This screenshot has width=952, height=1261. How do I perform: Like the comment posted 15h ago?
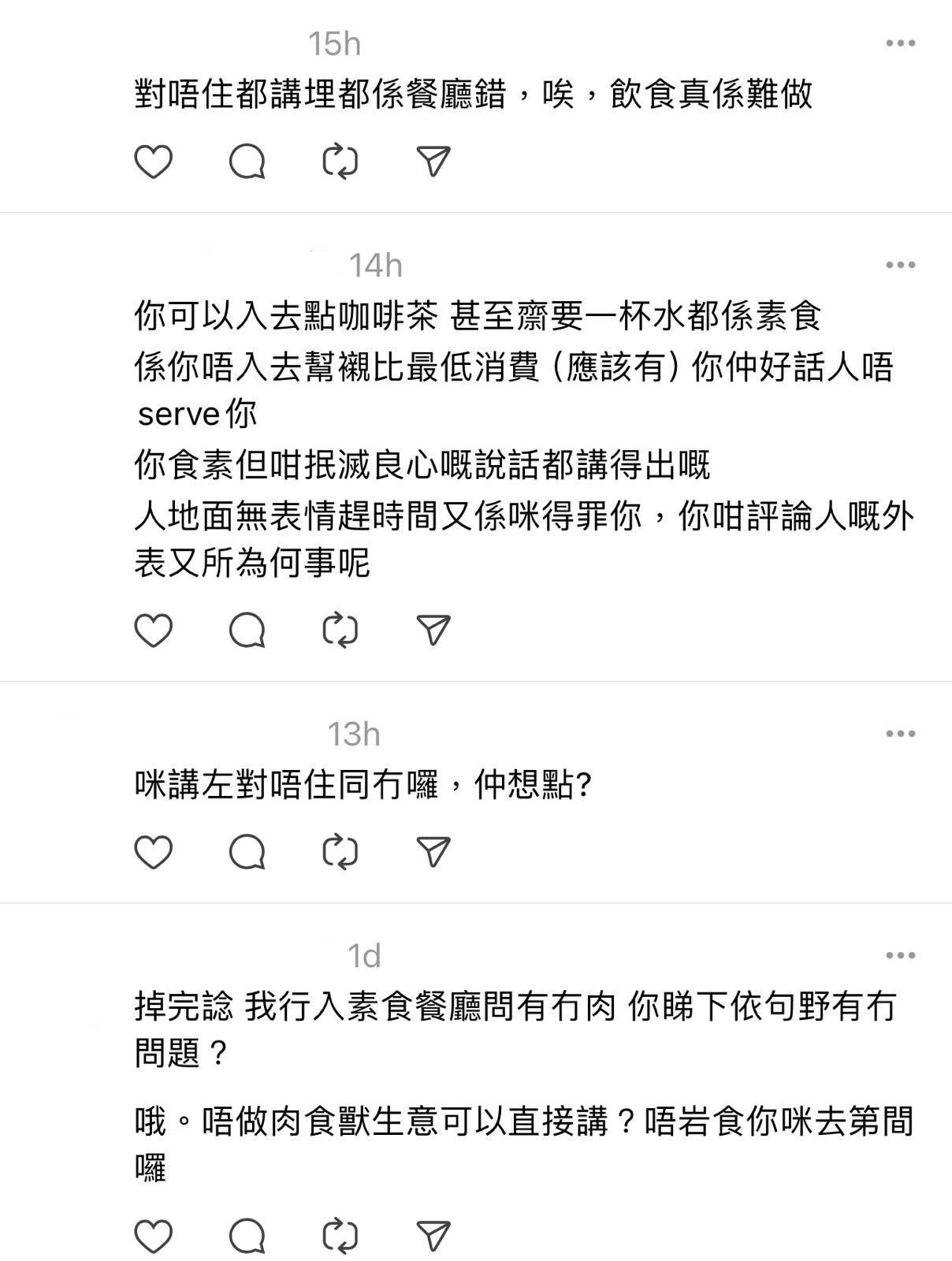coord(153,162)
